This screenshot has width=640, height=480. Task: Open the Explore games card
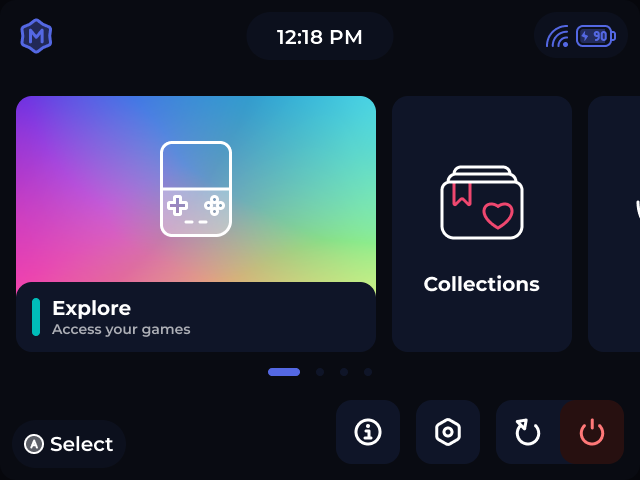(x=196, y=223)
